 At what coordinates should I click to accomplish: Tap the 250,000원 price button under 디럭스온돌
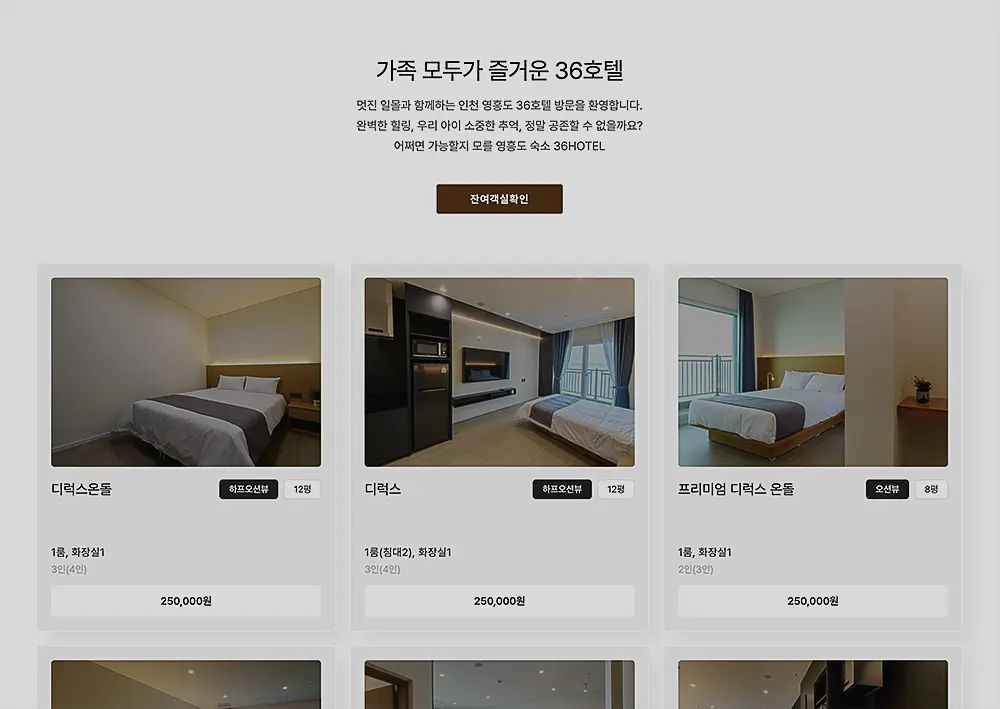(x=186, y=601)
